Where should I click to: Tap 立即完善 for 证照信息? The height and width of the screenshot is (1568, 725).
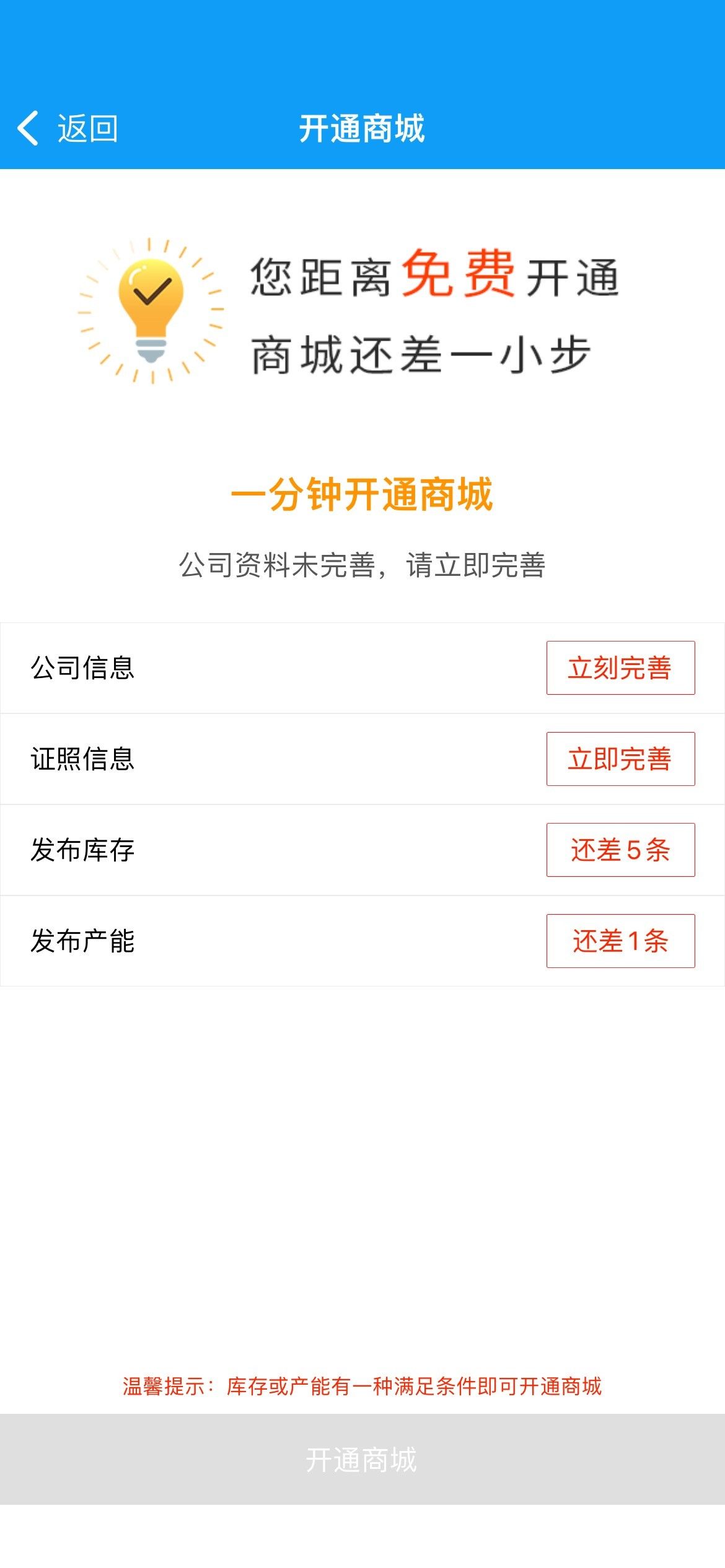pos(620,759)
